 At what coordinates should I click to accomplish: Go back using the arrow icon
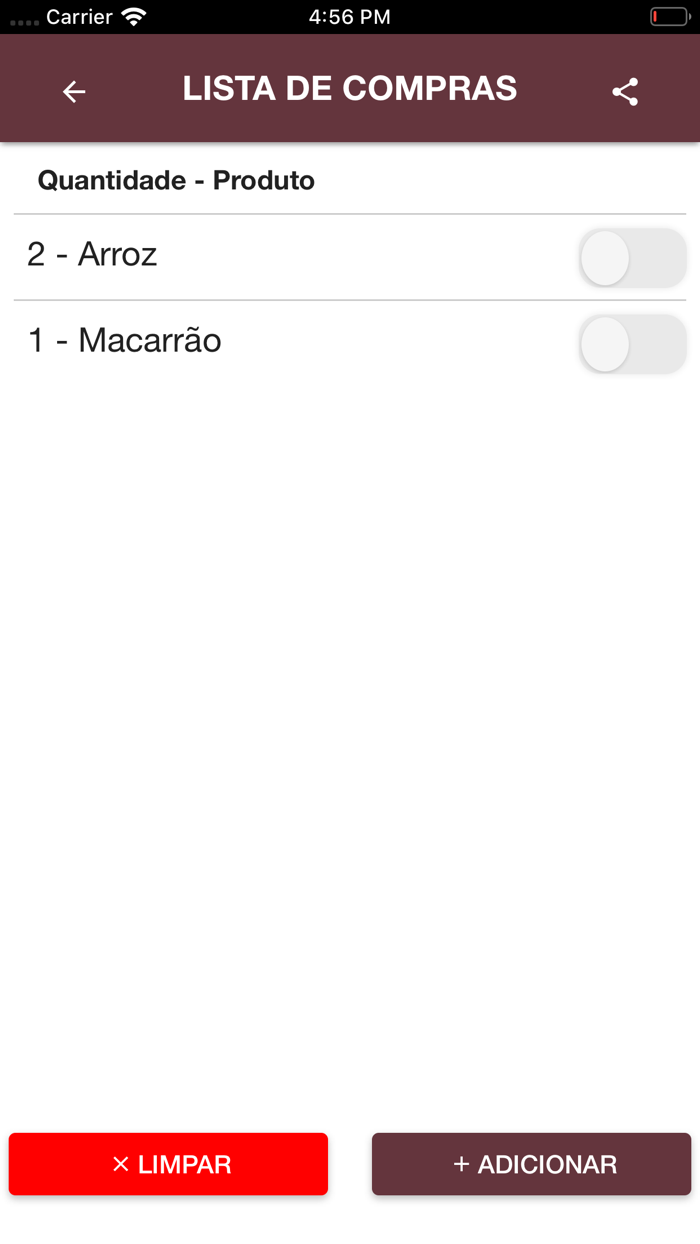(x=74, y=91)
